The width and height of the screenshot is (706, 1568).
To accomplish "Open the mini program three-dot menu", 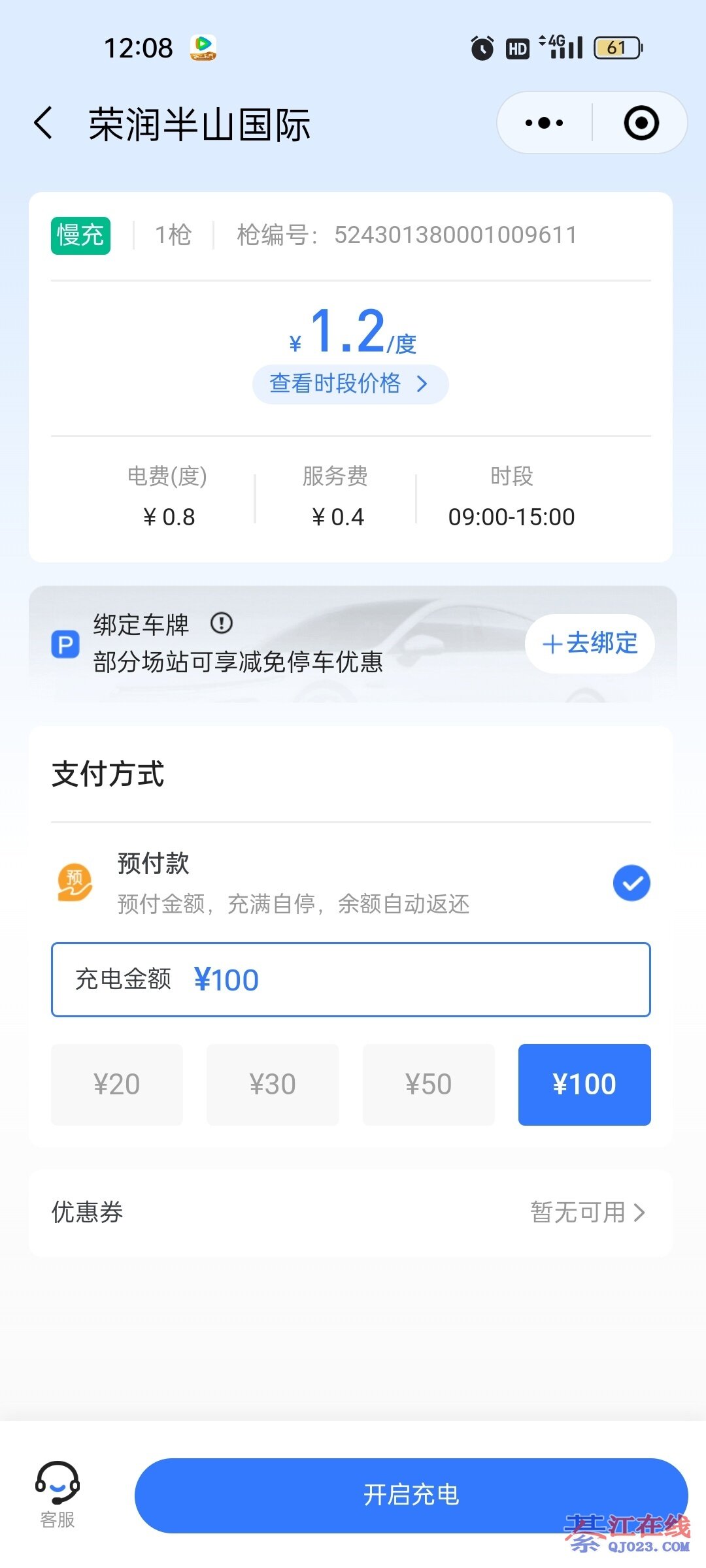I will point(544,123).
